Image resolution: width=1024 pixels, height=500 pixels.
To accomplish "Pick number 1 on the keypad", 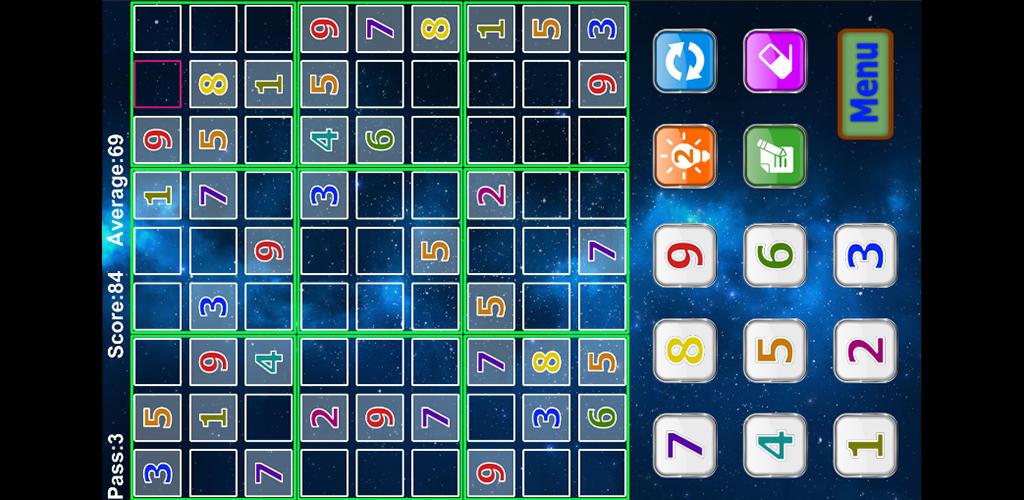I will pos(865,445).
